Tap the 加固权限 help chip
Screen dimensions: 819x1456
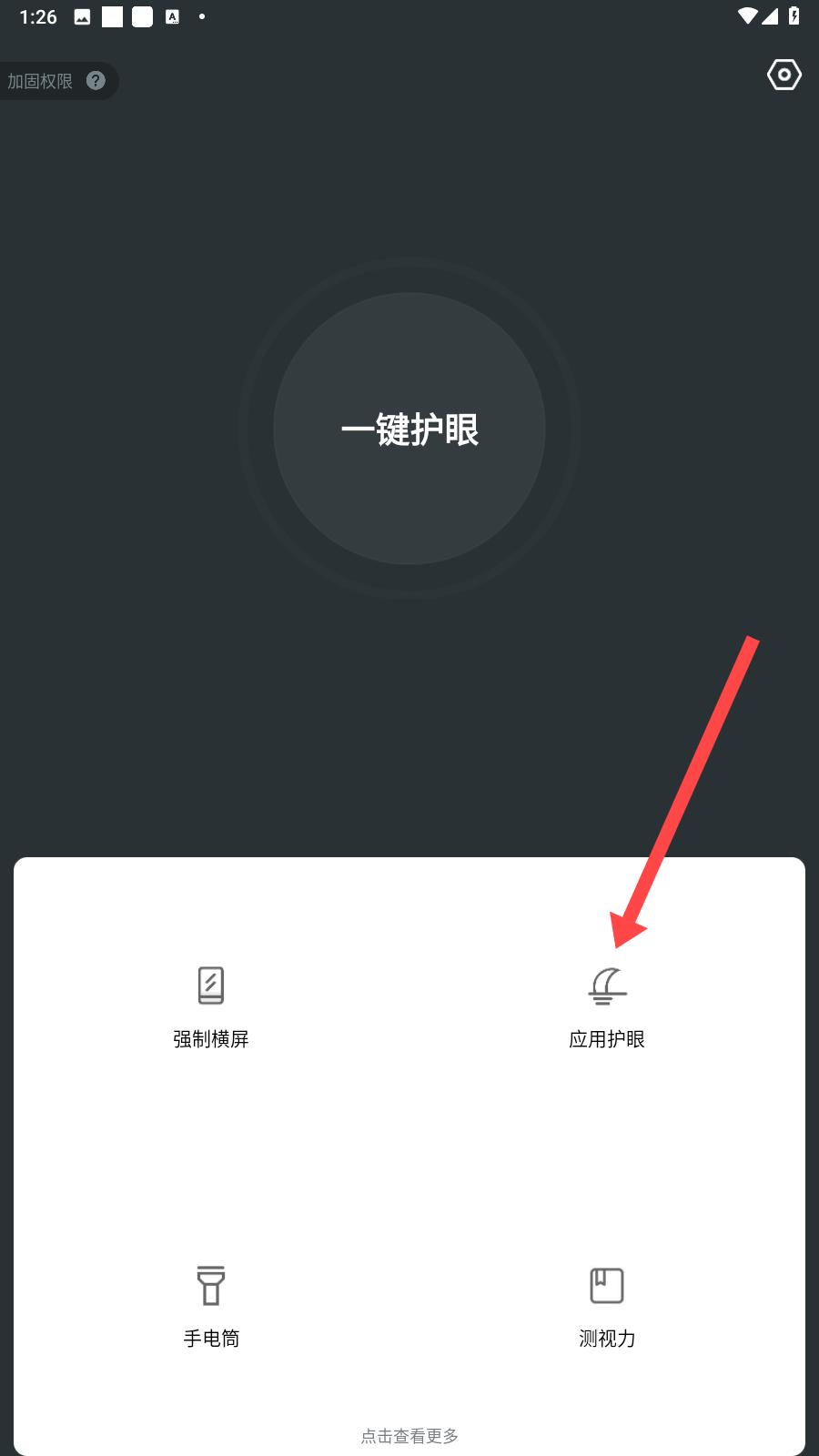coord(56,81)
